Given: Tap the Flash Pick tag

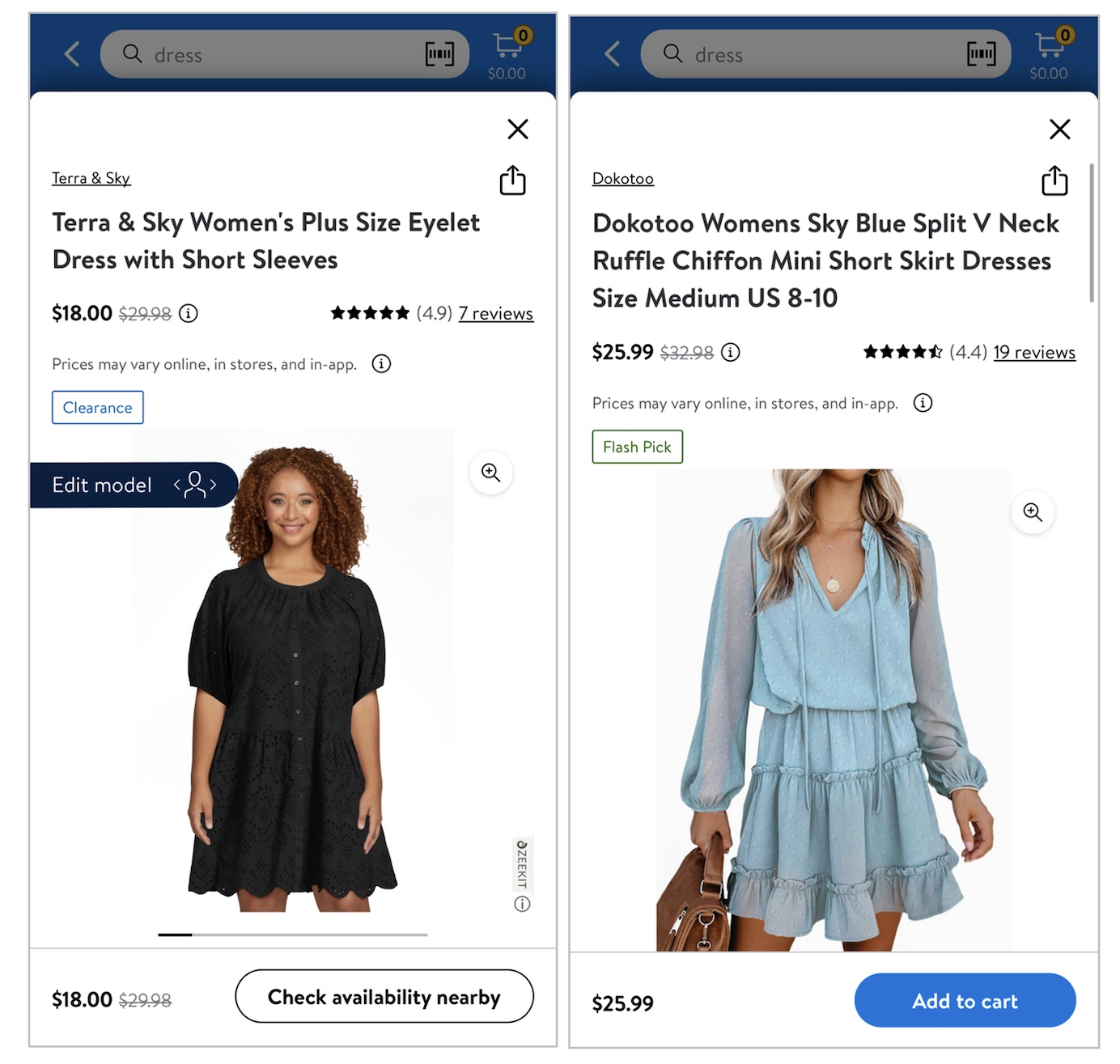Looking at the screenshot, I should pyautogui.click(x=637, y=447).
